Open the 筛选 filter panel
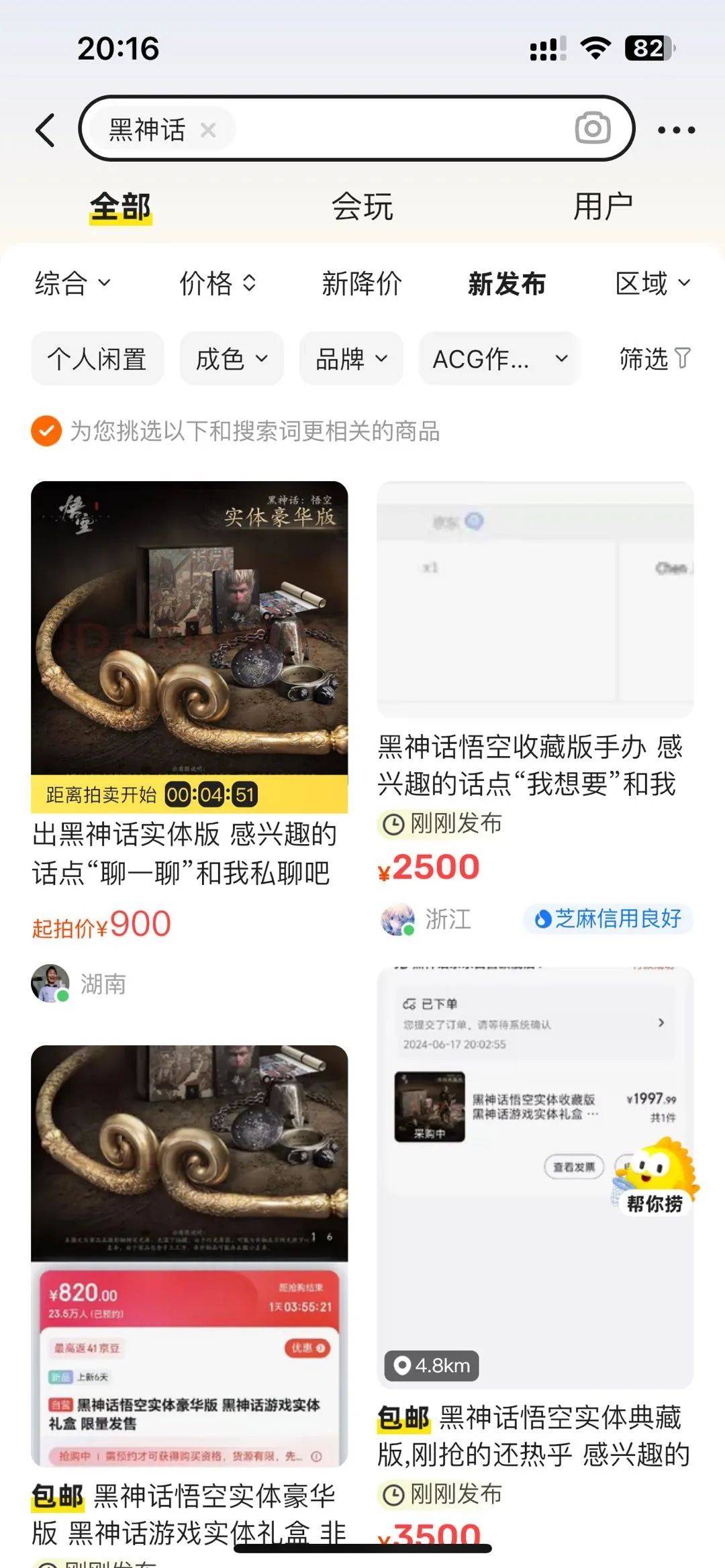Viewport: 725px width, 1568px height. (655, 359)
